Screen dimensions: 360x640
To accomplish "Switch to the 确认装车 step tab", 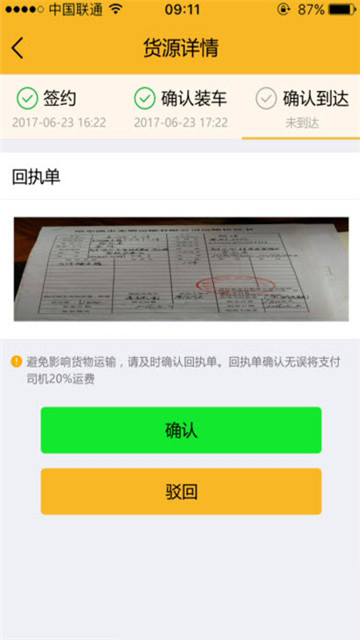I will (181, 107).
